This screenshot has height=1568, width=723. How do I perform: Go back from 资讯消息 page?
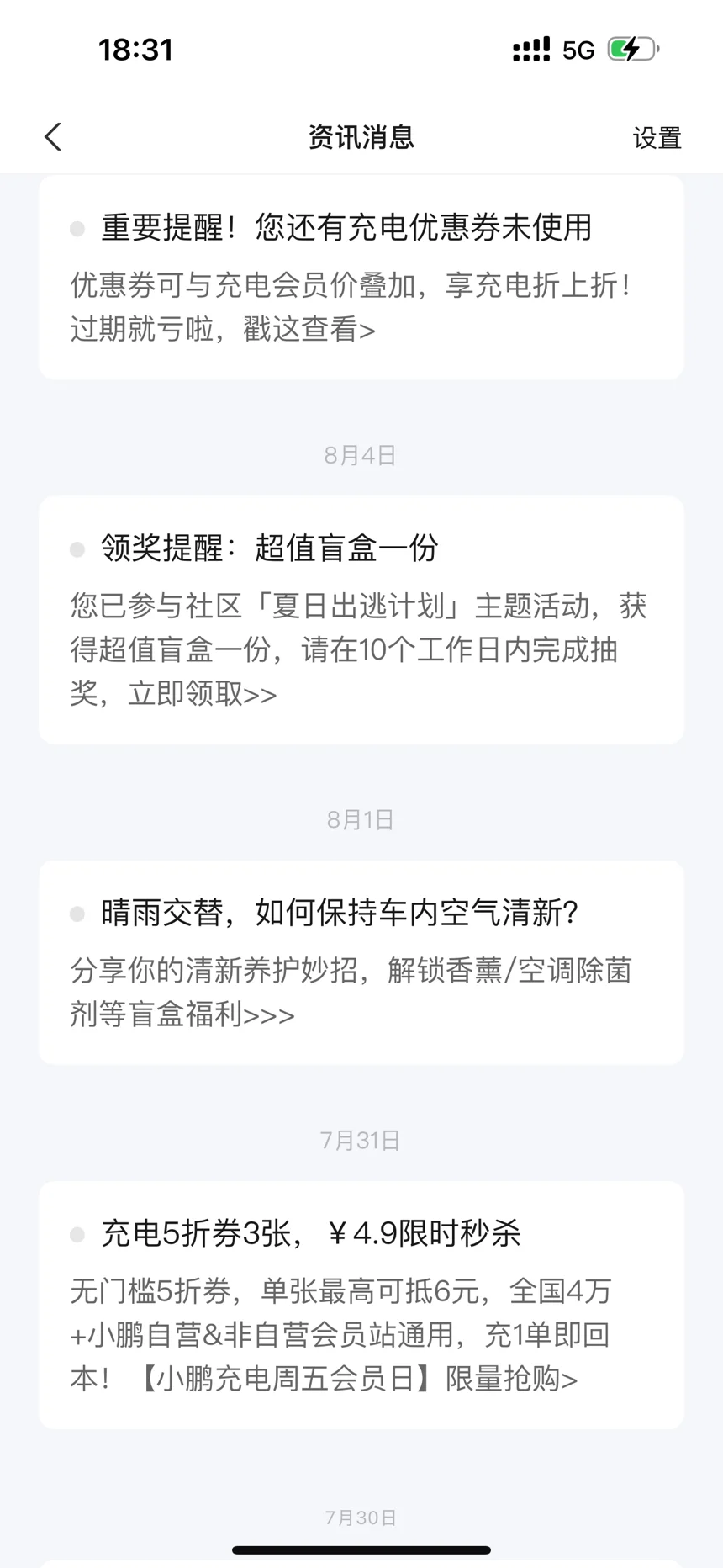click(x=53, y=137)
